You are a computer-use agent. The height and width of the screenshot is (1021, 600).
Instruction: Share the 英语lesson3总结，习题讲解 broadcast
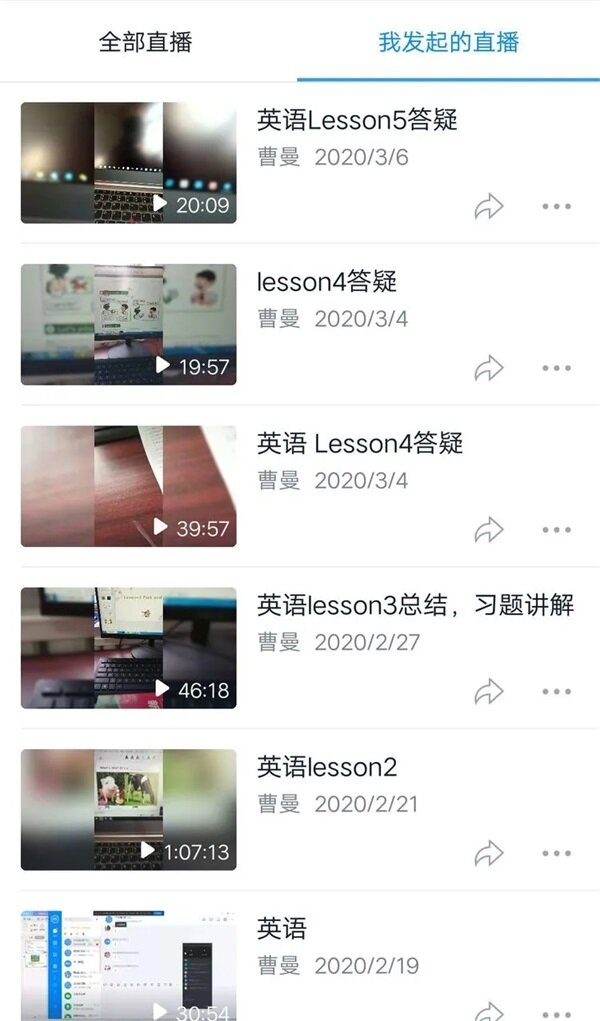tap(489, 691)
